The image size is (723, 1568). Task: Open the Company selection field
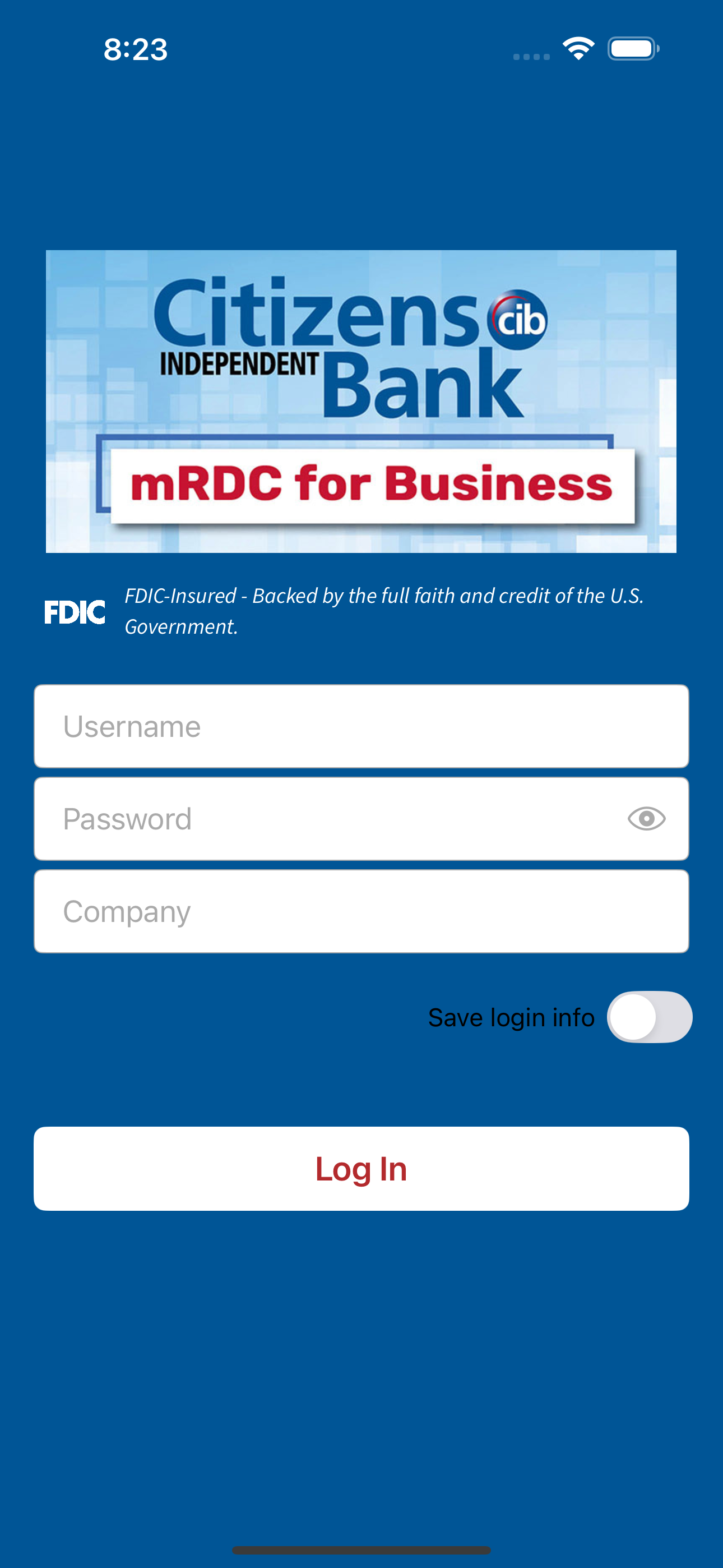coord(361,911)
